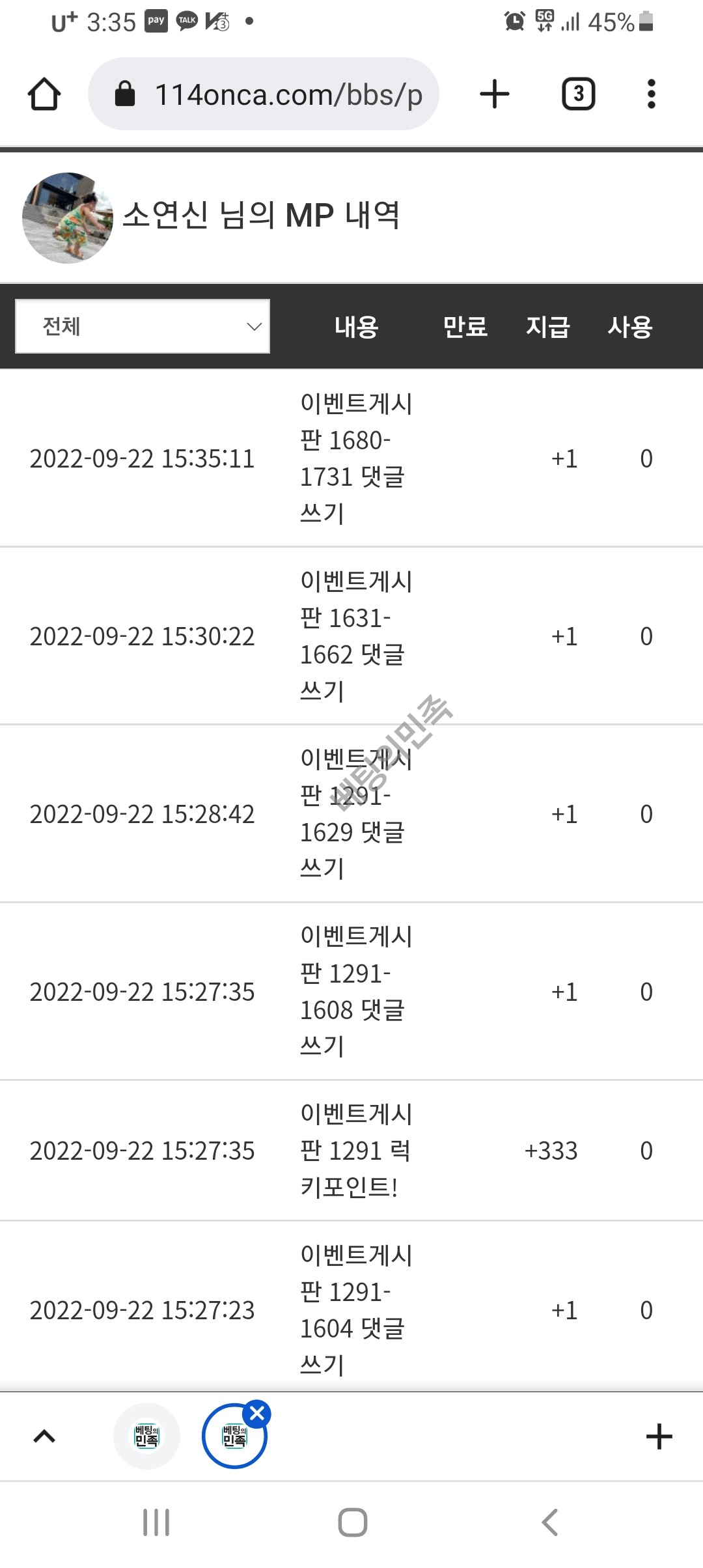Open the browser overflow menu
Image resolution: width=703 pixels, height=1568 pixels.
pyautogui.click(x=651, y=94)
